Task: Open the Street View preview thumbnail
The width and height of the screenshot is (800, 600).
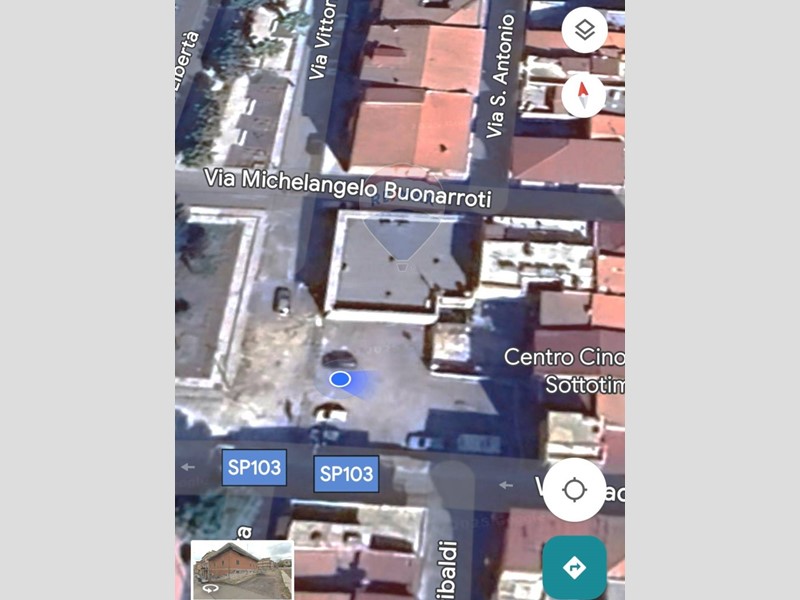Action: pyautogui.click(x=242, y=569)
